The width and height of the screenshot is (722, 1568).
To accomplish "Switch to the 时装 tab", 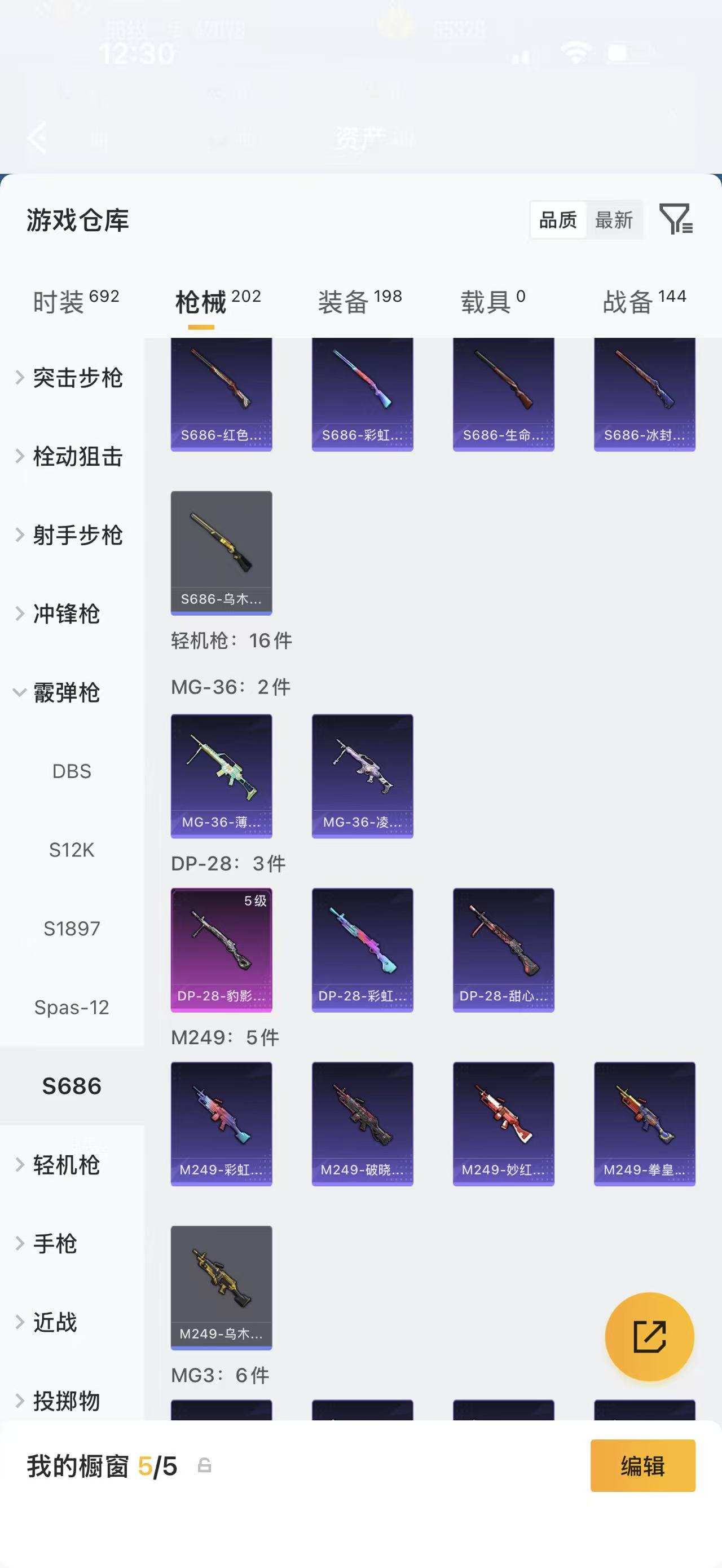I will tap(75, 301).
